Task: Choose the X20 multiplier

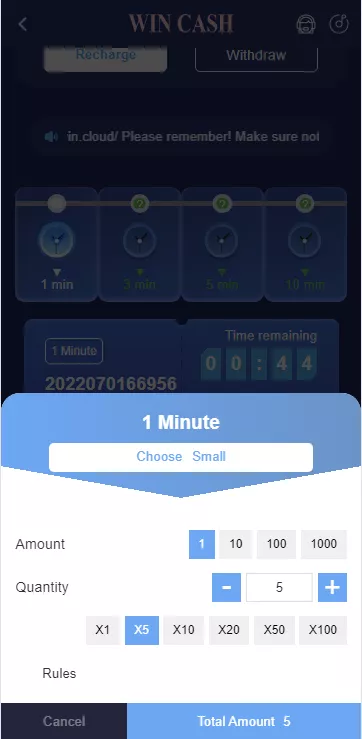Action: (229, 630)
